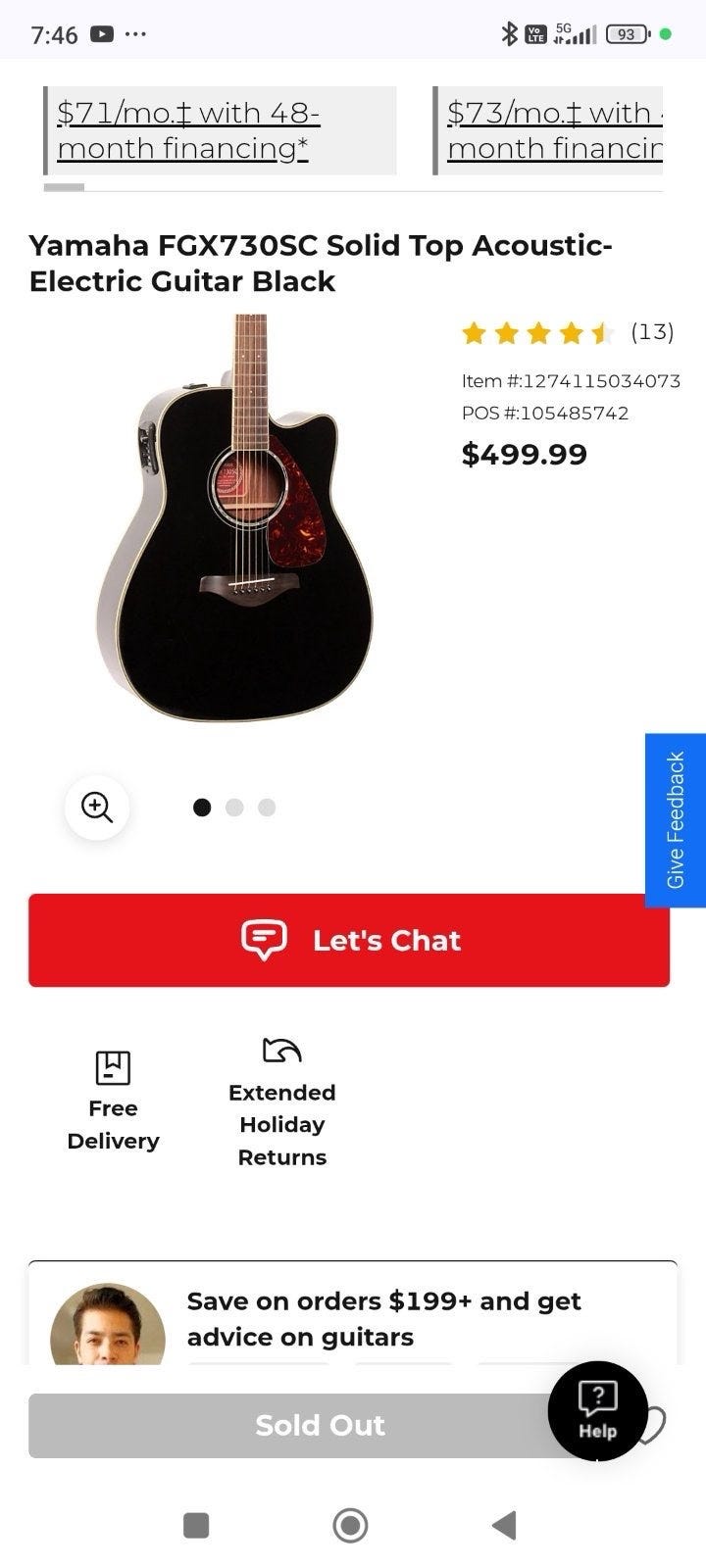View the 13 customer ratings
This screenshot has height=1568, width=706.
click(x=567, y=332)
